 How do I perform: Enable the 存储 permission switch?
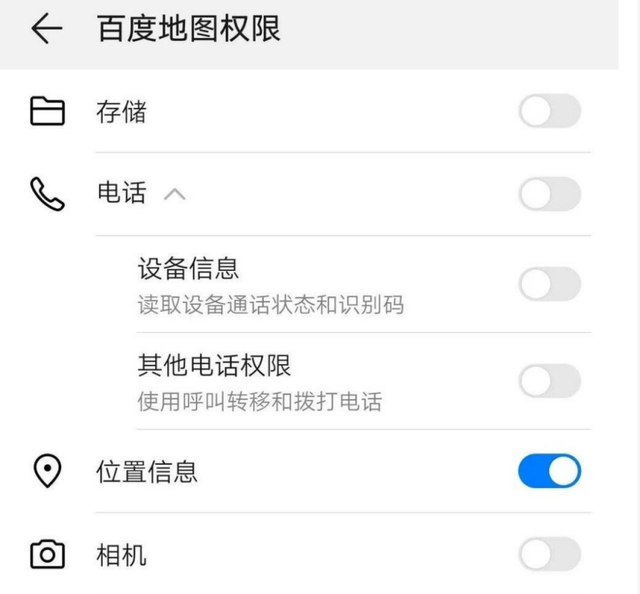(x=549, y=112)
